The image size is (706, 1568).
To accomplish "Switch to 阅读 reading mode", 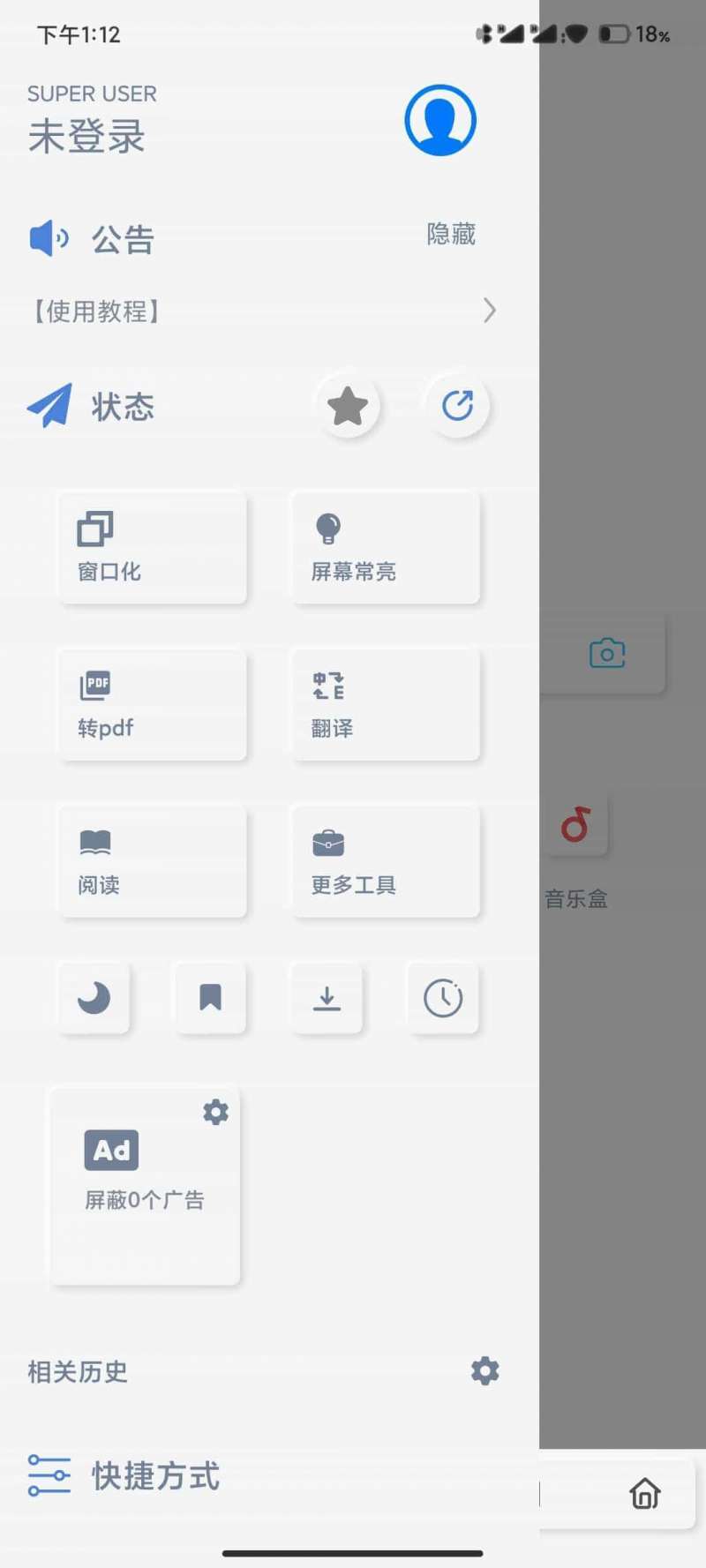I will click(x=152, y=861).
